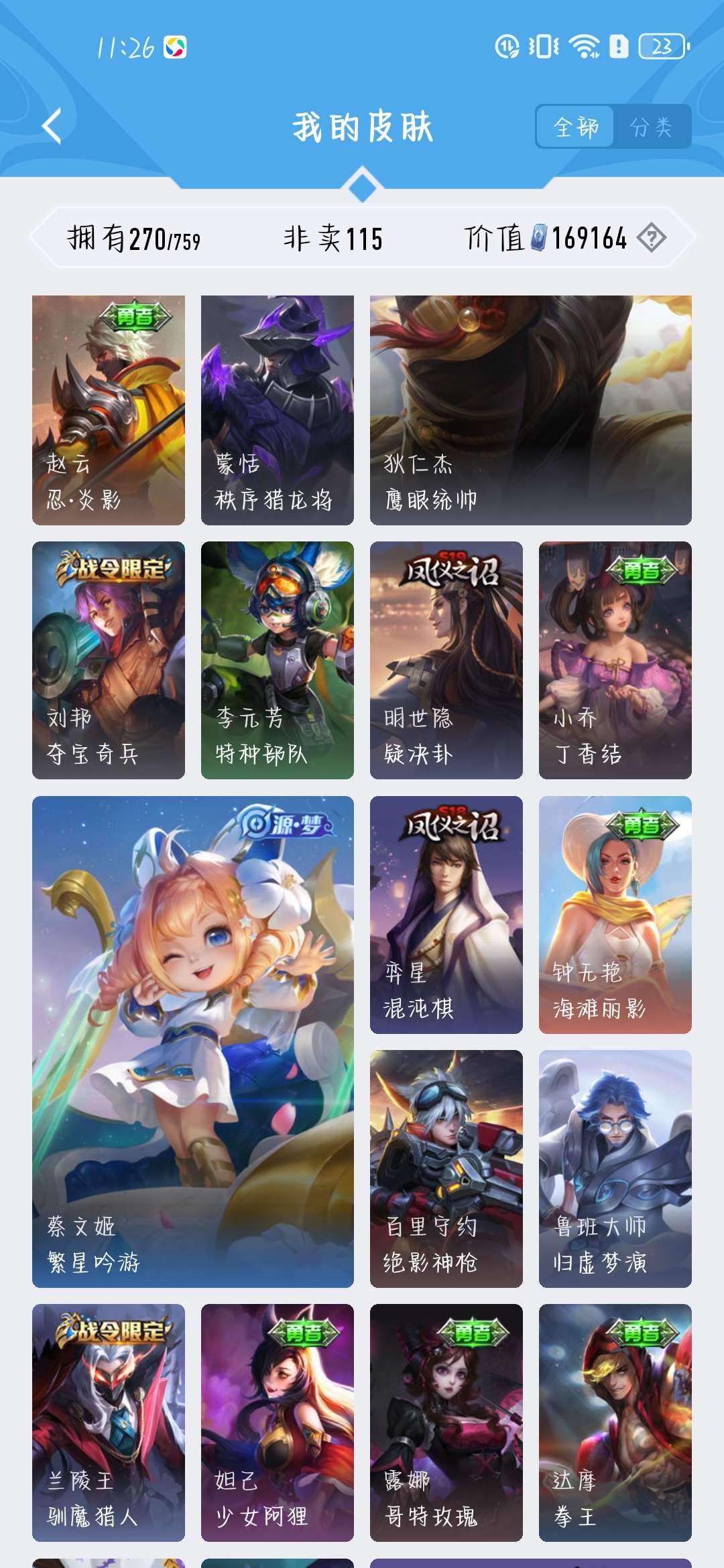Open the value help question-mark icon

651,238
